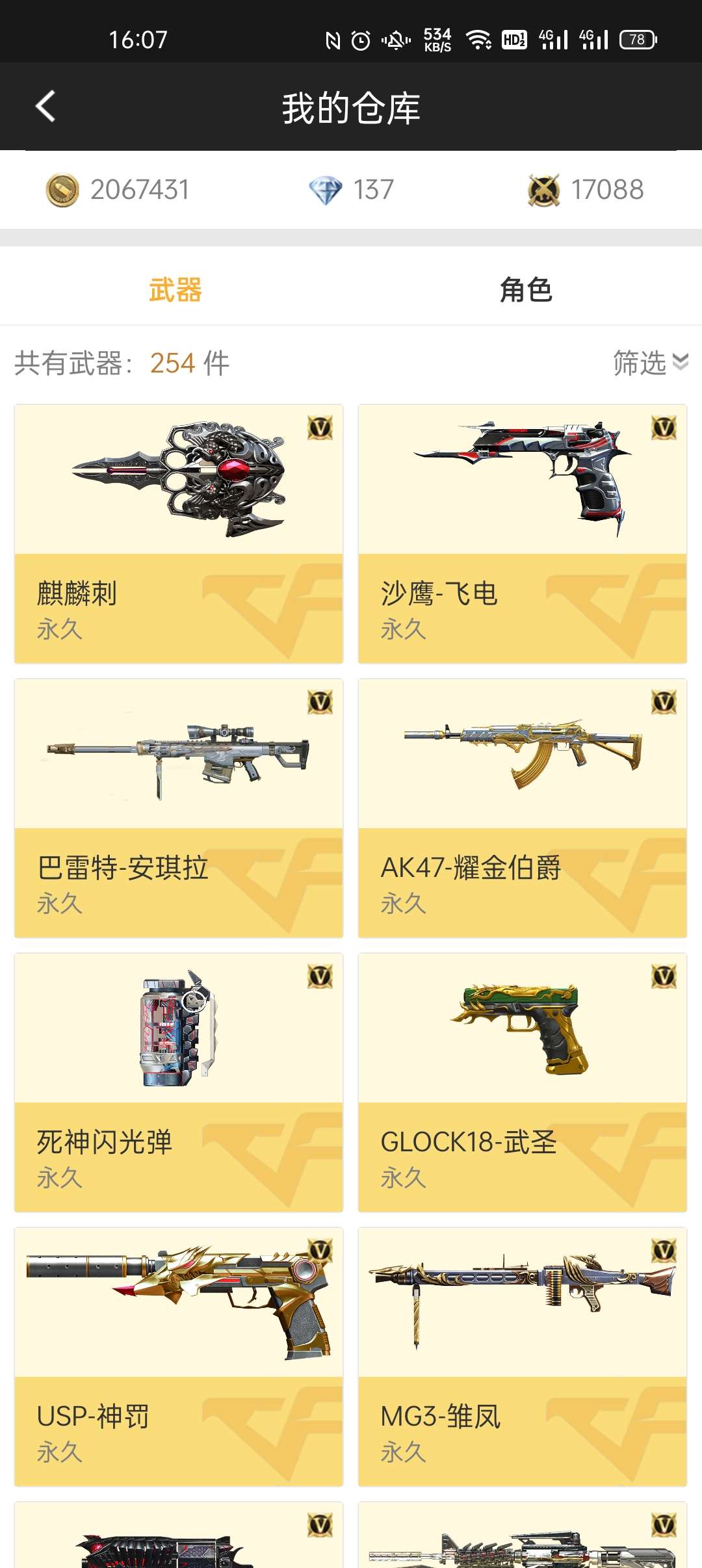Tap the back arrow icon

coord(45,106)
